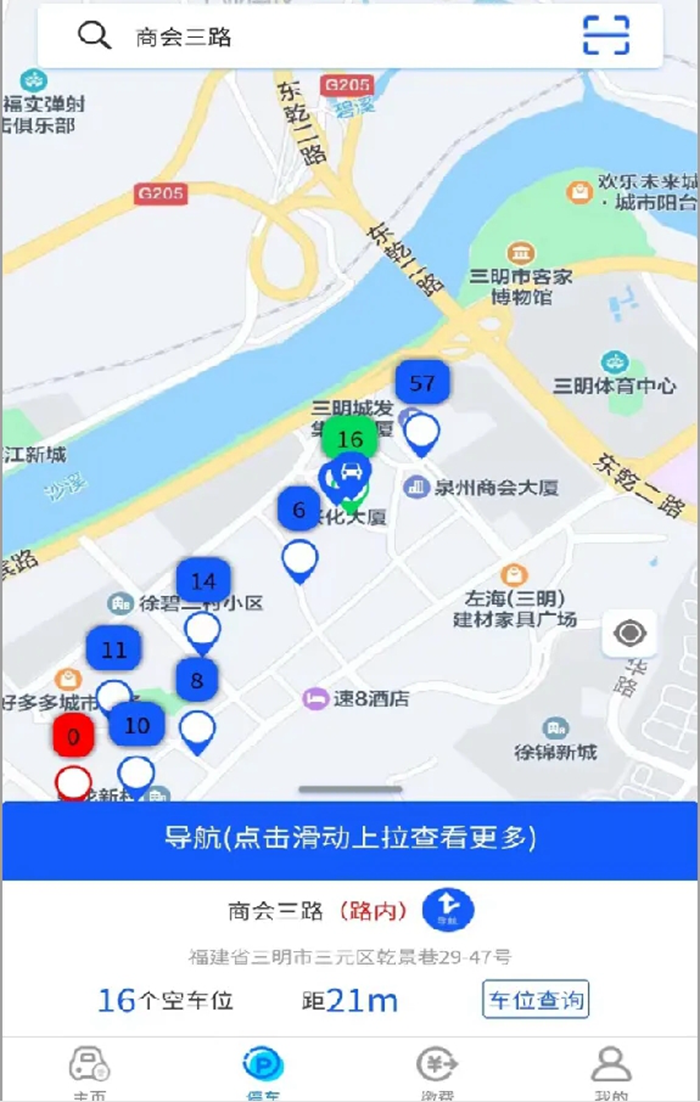The width and height of the screenshot is (700, 1102).
Task: Select the green marker showing 16 spaces
Action: pos(349,439)
